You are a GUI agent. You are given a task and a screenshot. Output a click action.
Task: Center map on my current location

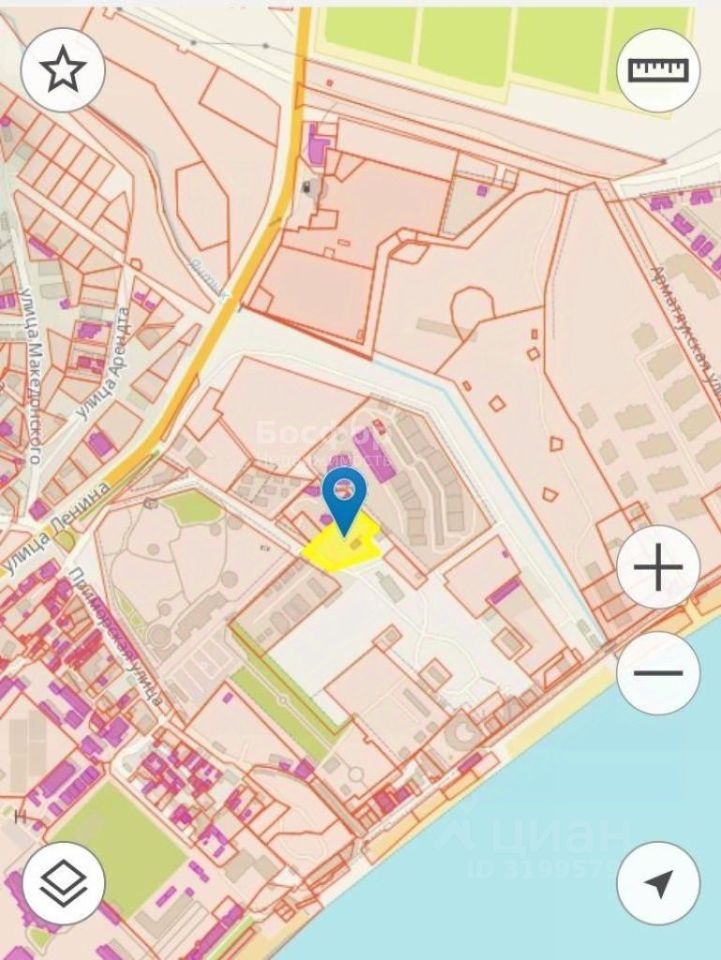coord(658,884)
